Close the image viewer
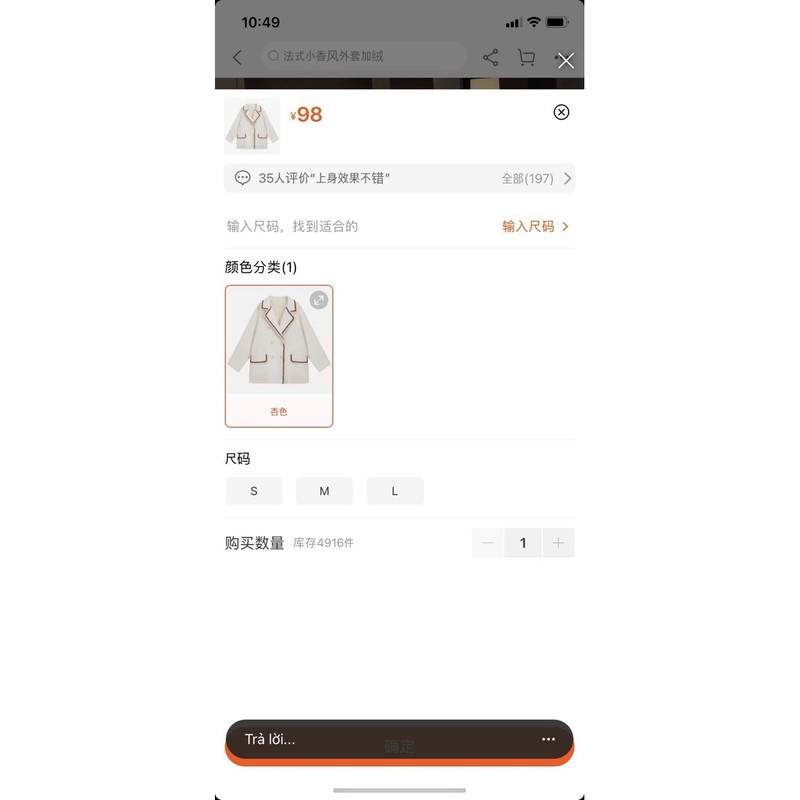The image size is (800, 800). point(566,61)
